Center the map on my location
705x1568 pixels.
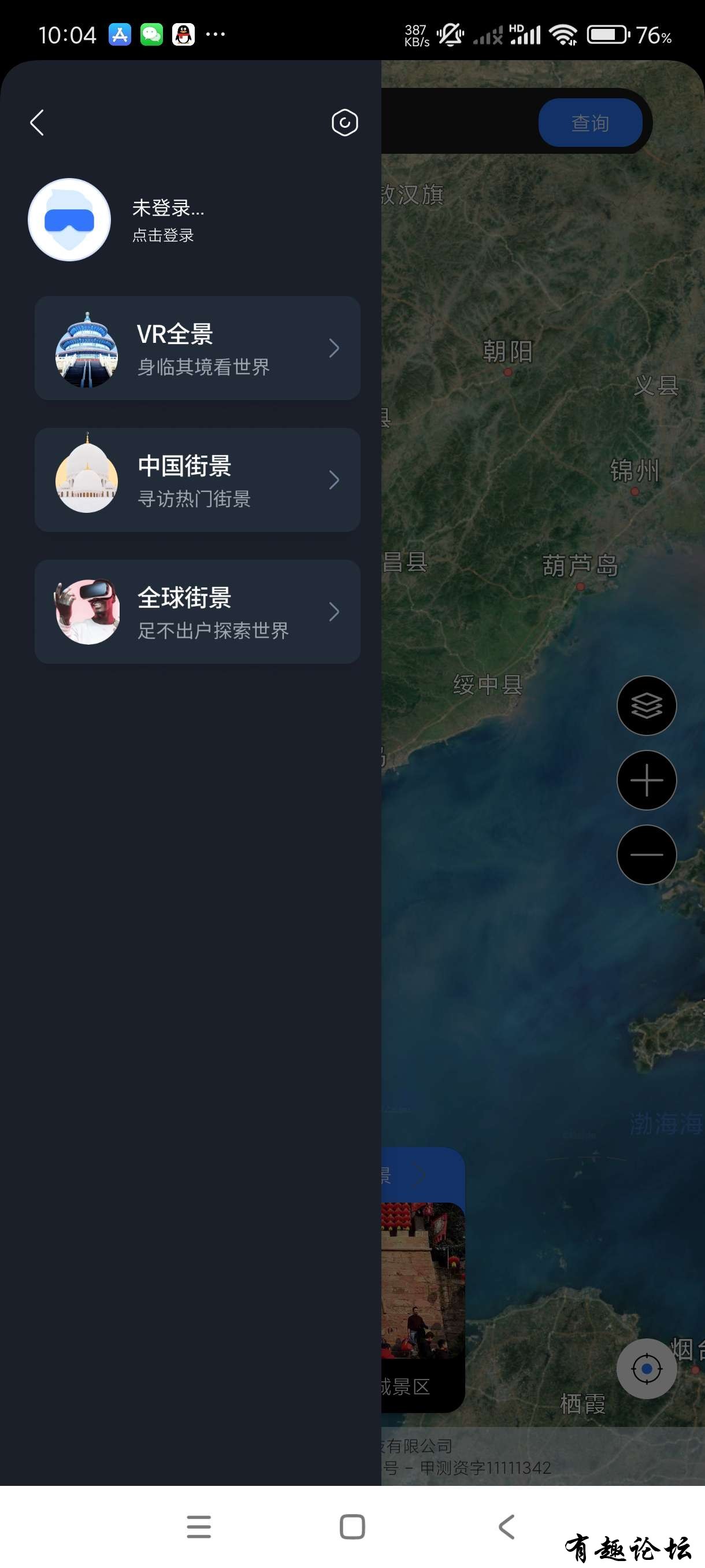pyautogui.click(x=646, y=1369)
